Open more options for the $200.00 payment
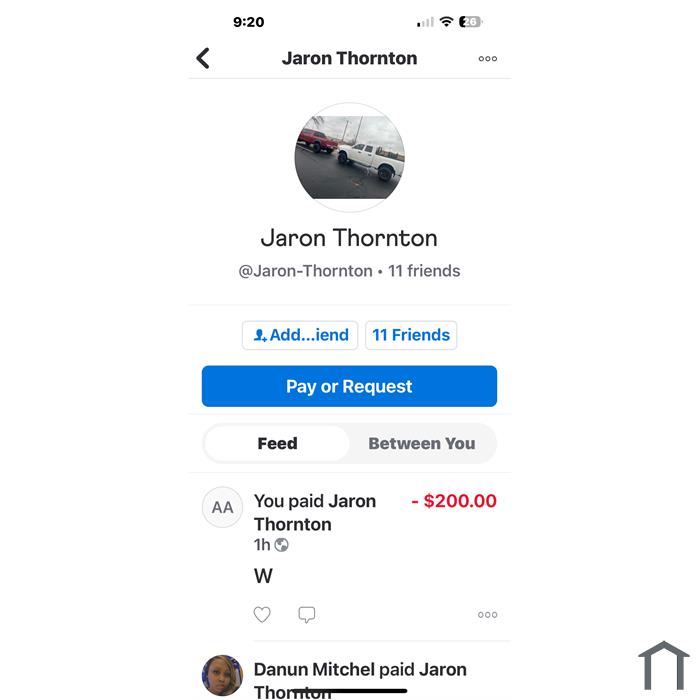700x700 pixels. pyautogui.click(x=487, y=615)
